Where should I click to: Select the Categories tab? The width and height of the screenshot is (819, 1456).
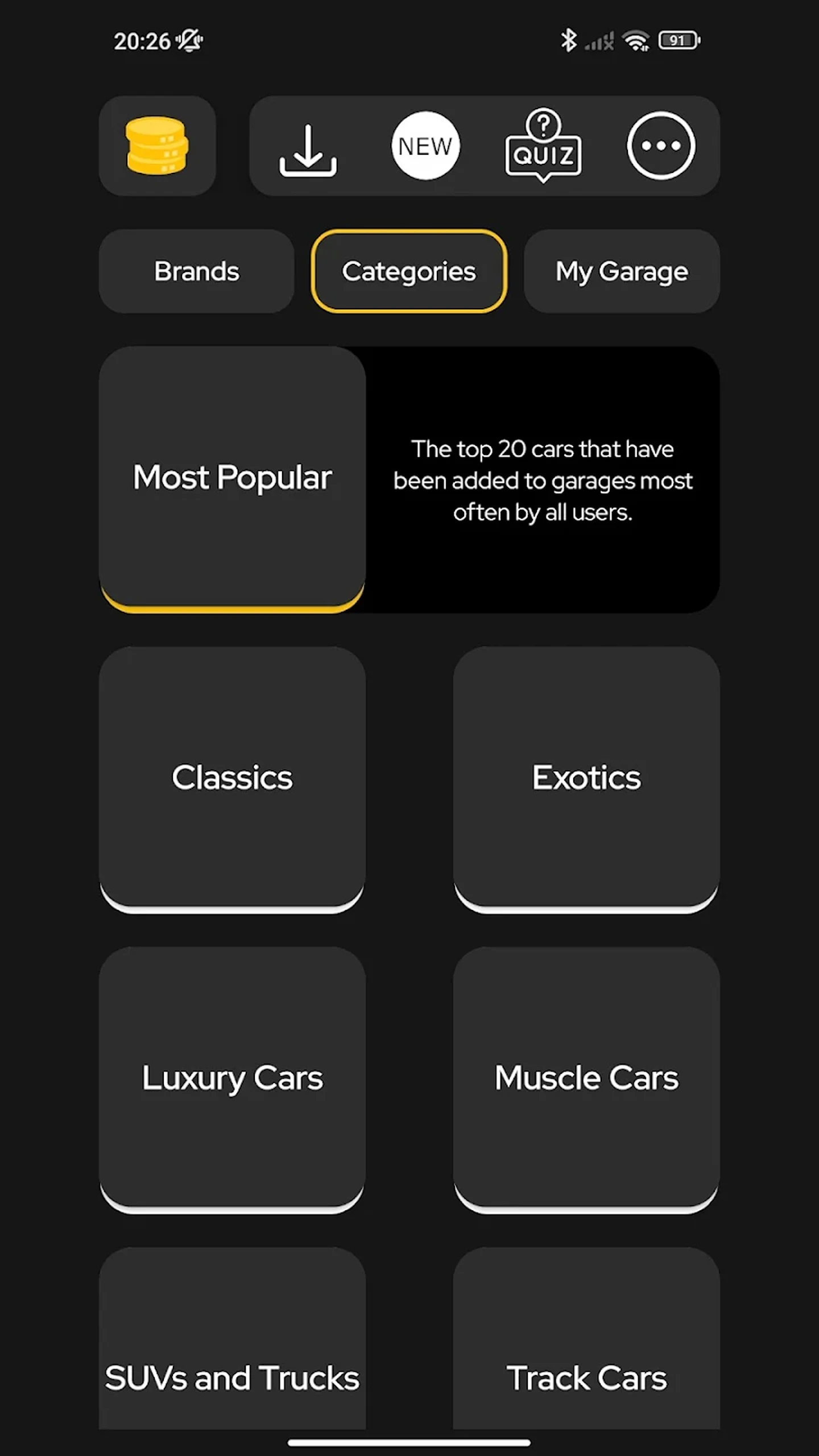[409, 271]
